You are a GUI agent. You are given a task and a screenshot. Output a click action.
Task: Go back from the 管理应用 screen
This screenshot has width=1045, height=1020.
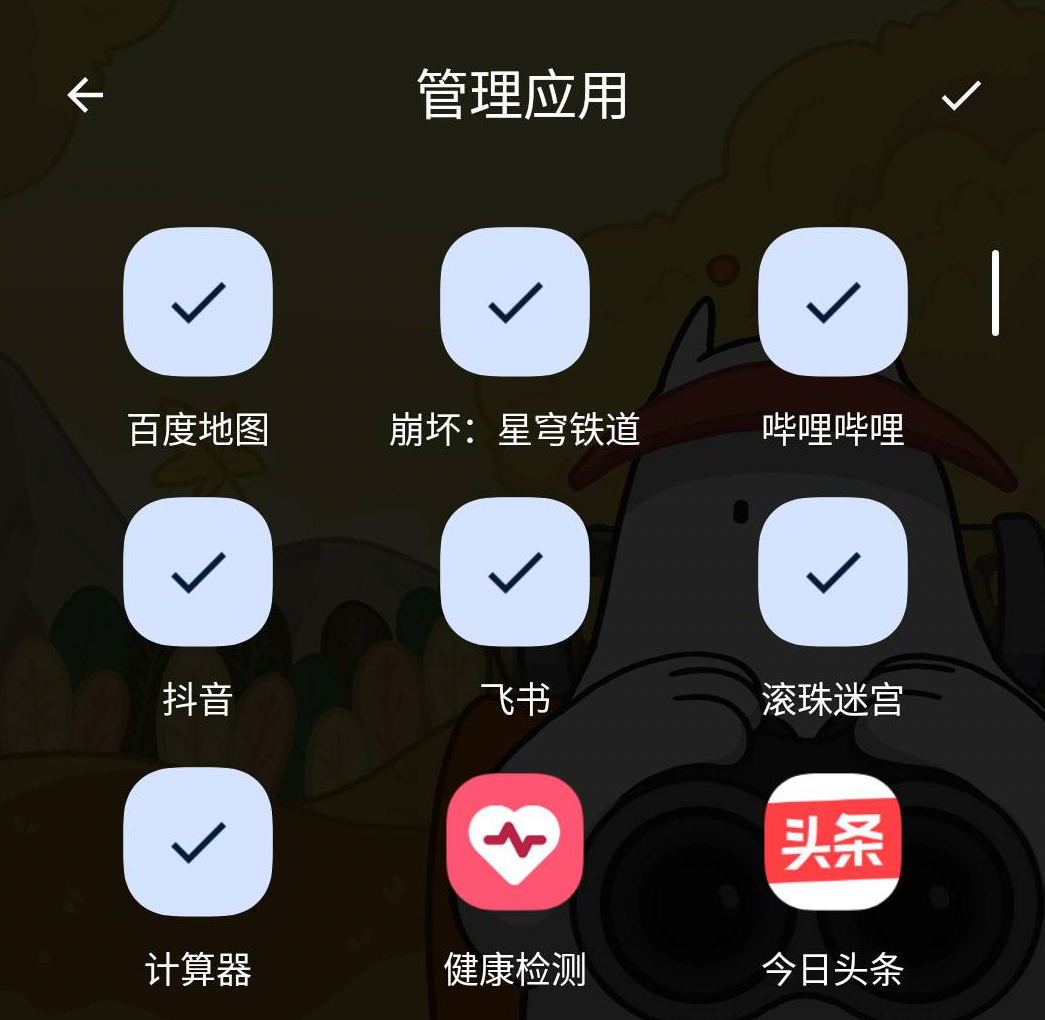coord(85,95)
